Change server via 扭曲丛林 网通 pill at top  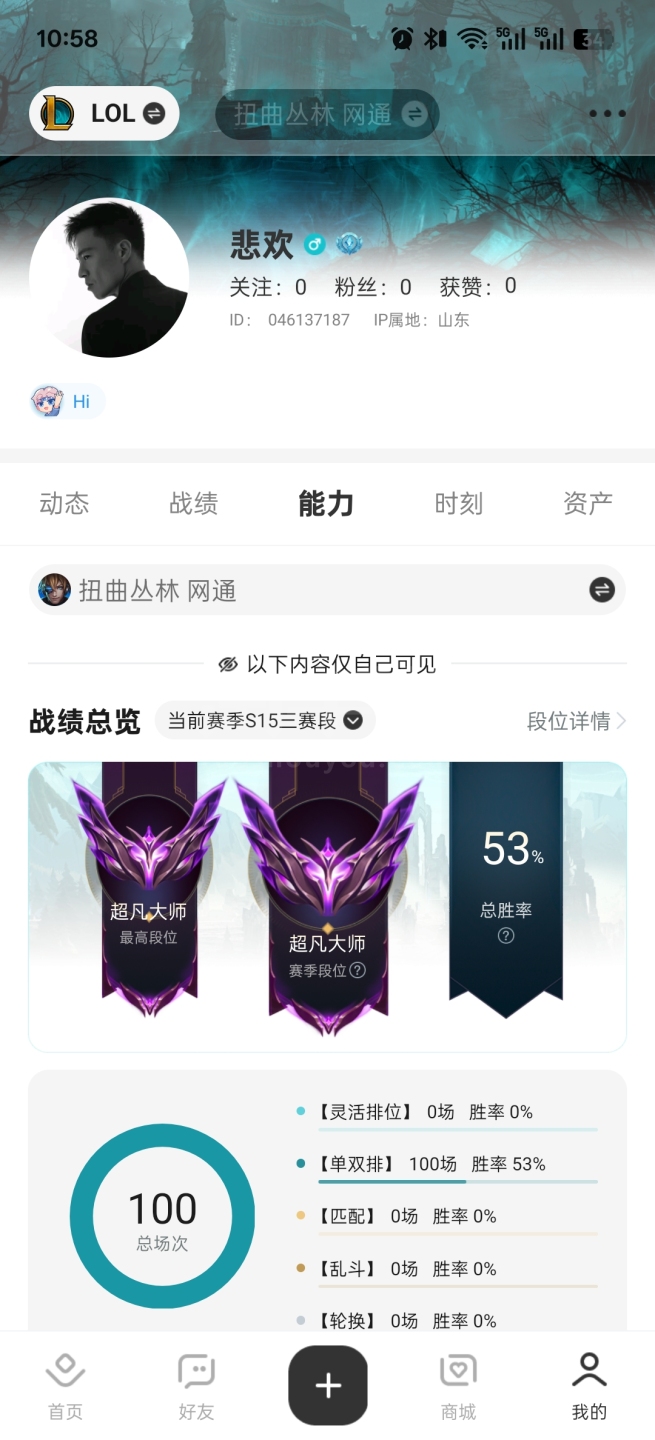coord(327,114)
